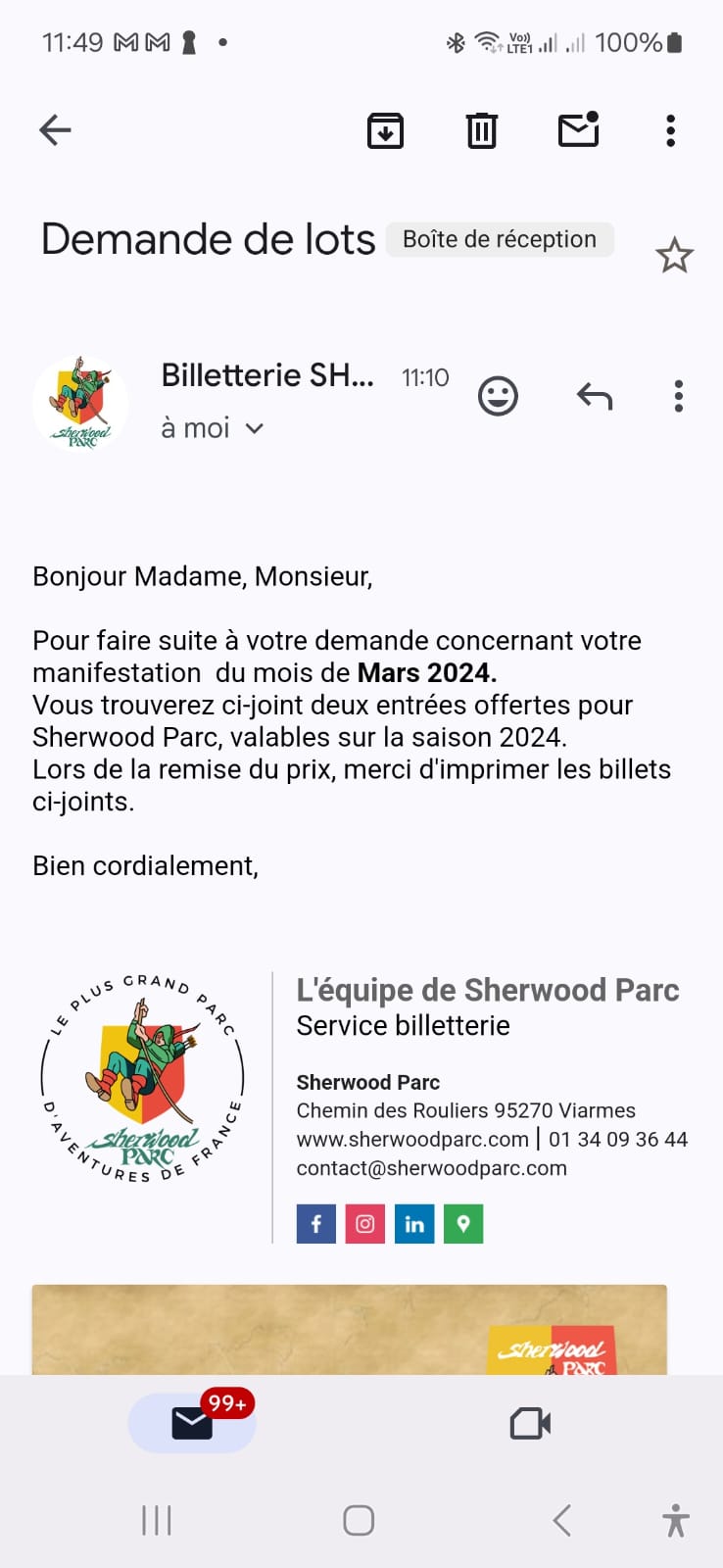
Task: Switch to the Meet video tab
Action: point(530,1423)
